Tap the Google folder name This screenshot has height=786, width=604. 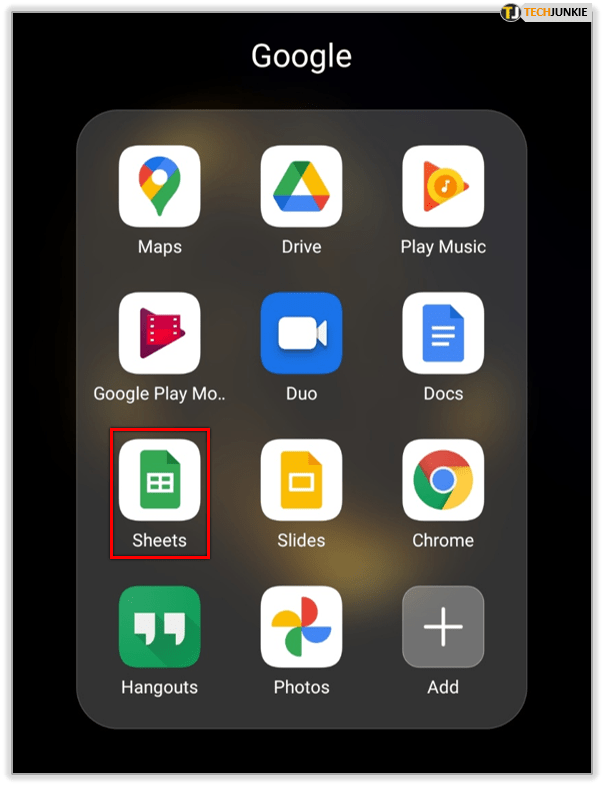(x=301, y=55)
